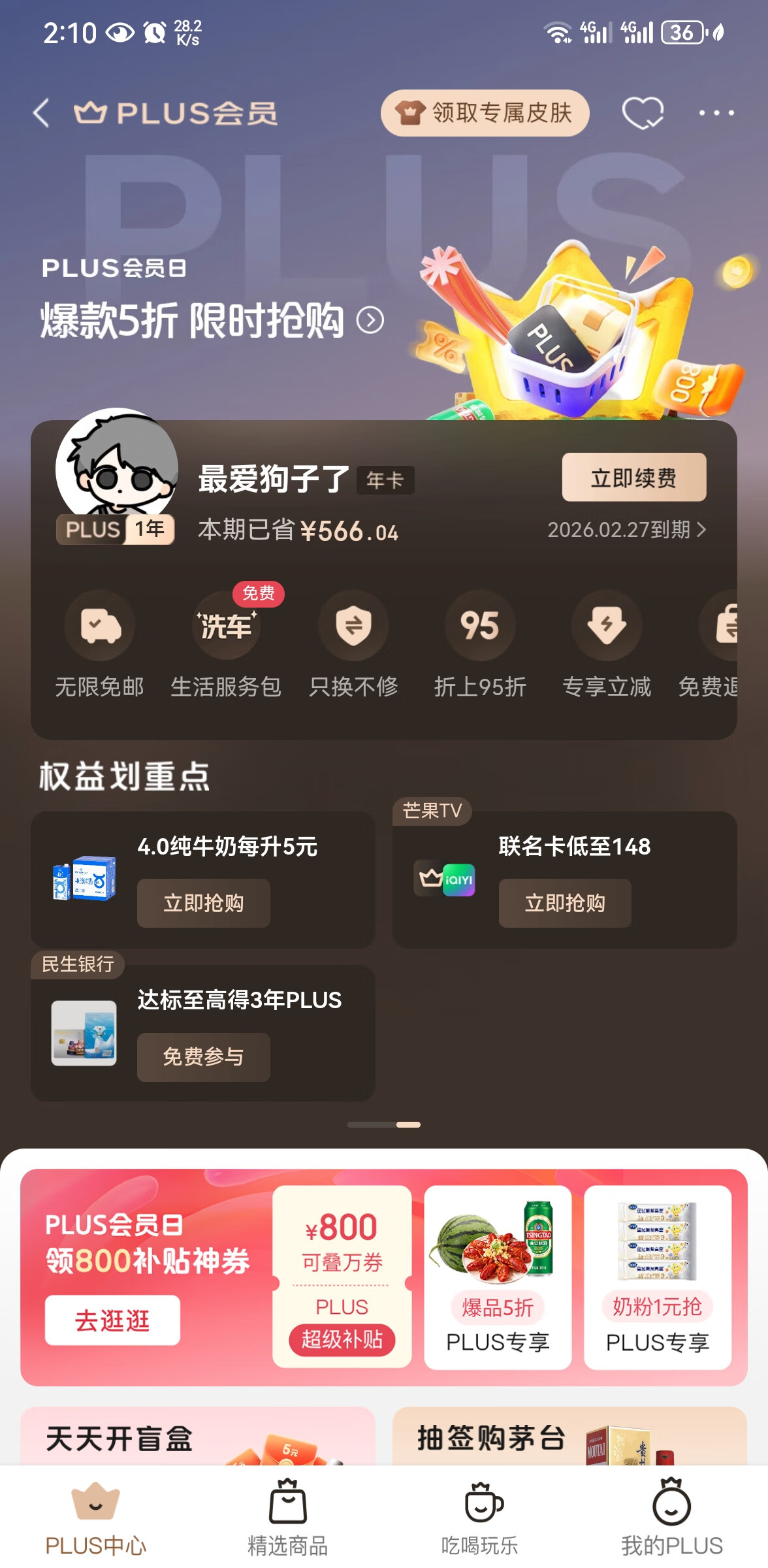Tap 立即续费 to renew membership
Screen dimensions: 768x1568
point(633,478)
